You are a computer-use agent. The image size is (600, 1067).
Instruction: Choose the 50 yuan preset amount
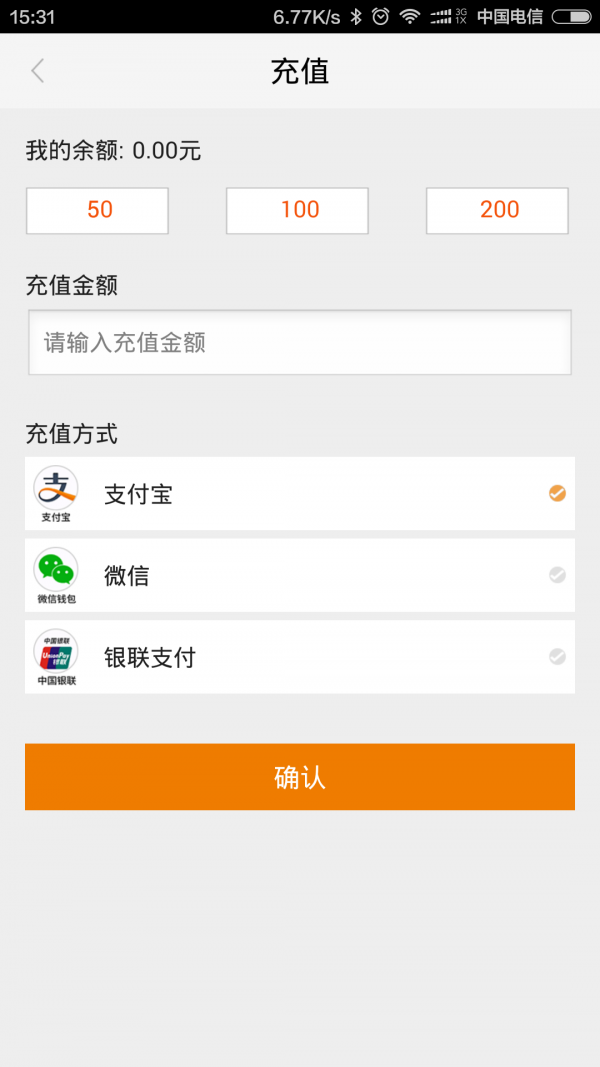(97, 210)
